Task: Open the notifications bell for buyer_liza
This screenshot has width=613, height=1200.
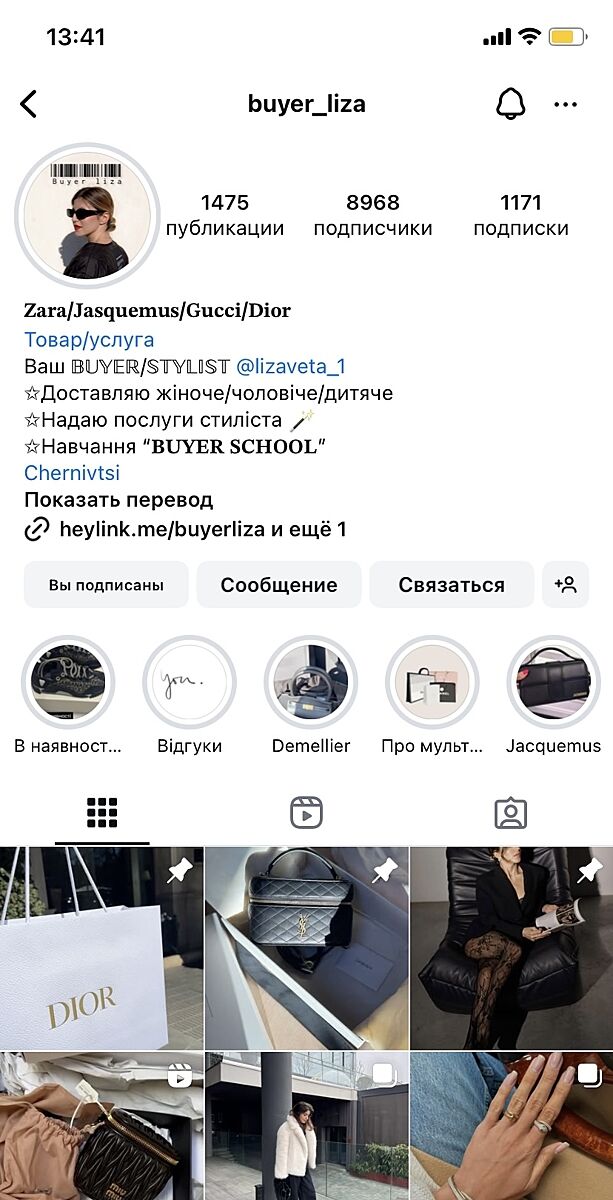Action: tap(510, 103)
